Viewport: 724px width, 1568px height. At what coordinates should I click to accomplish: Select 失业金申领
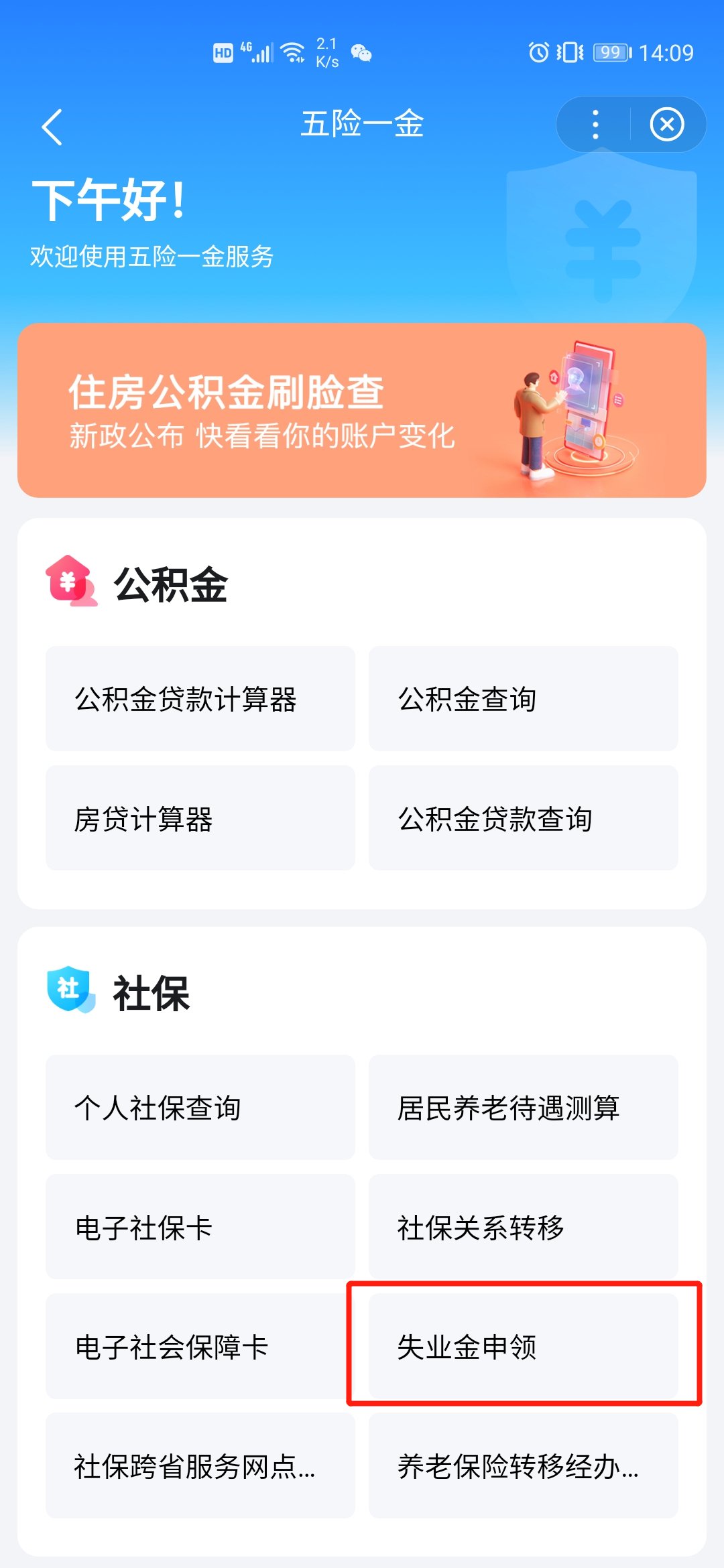523,1346
